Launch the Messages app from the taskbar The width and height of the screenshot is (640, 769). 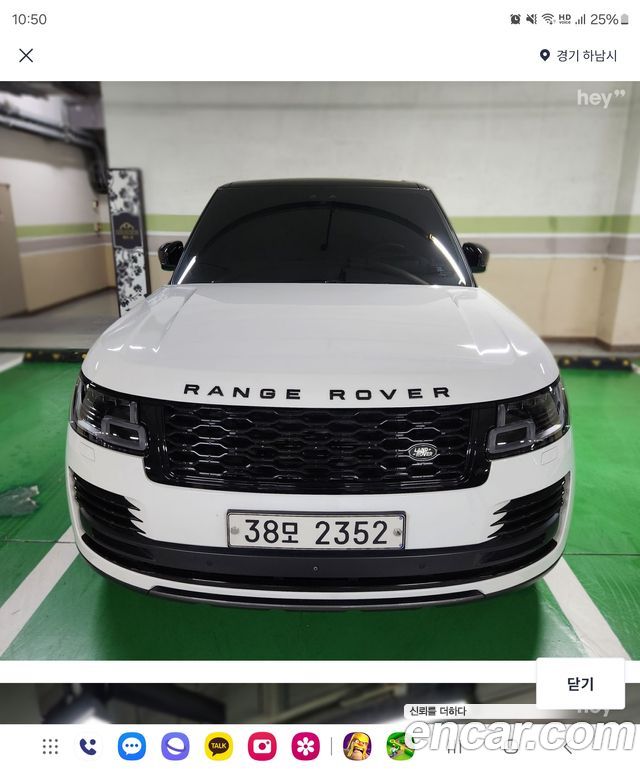(132, 746)
